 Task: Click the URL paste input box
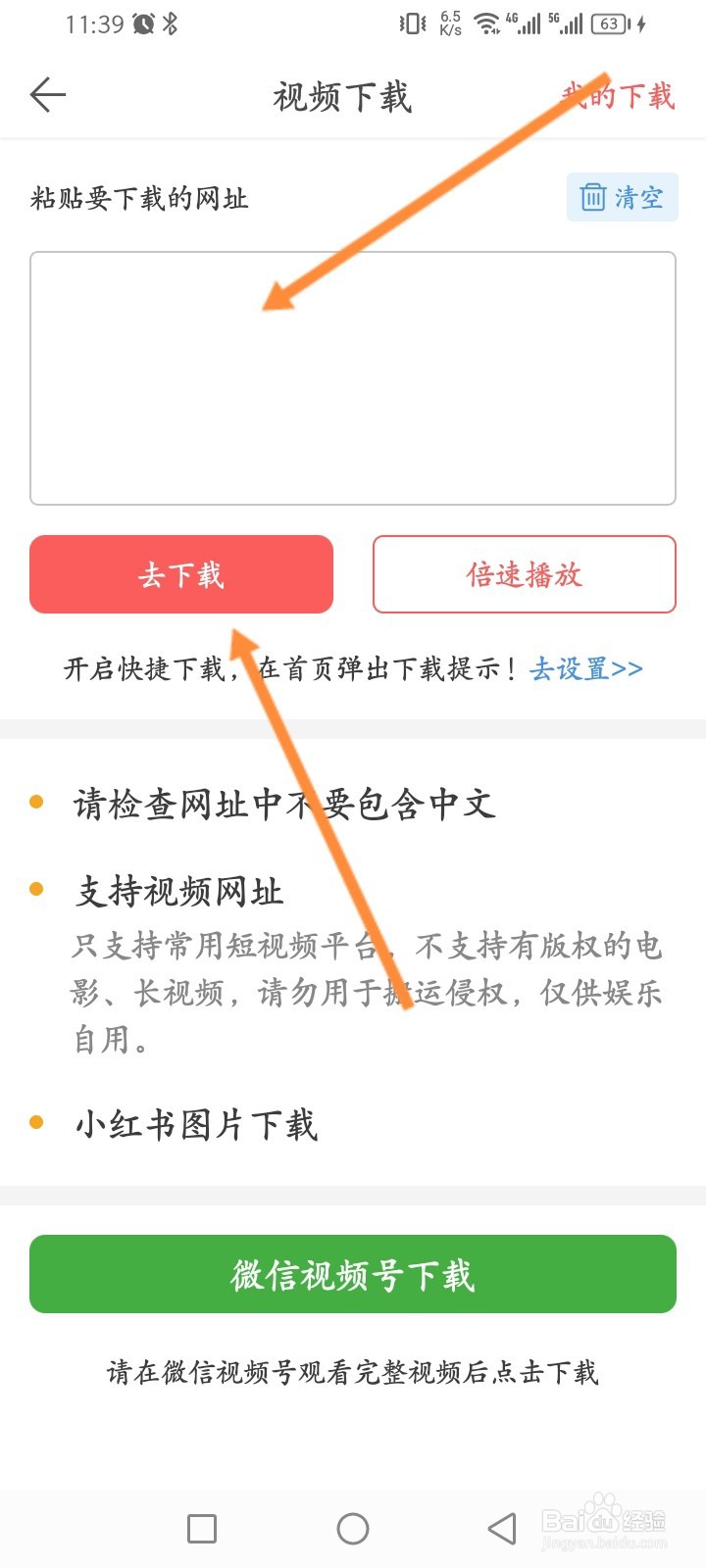point(353,377)
